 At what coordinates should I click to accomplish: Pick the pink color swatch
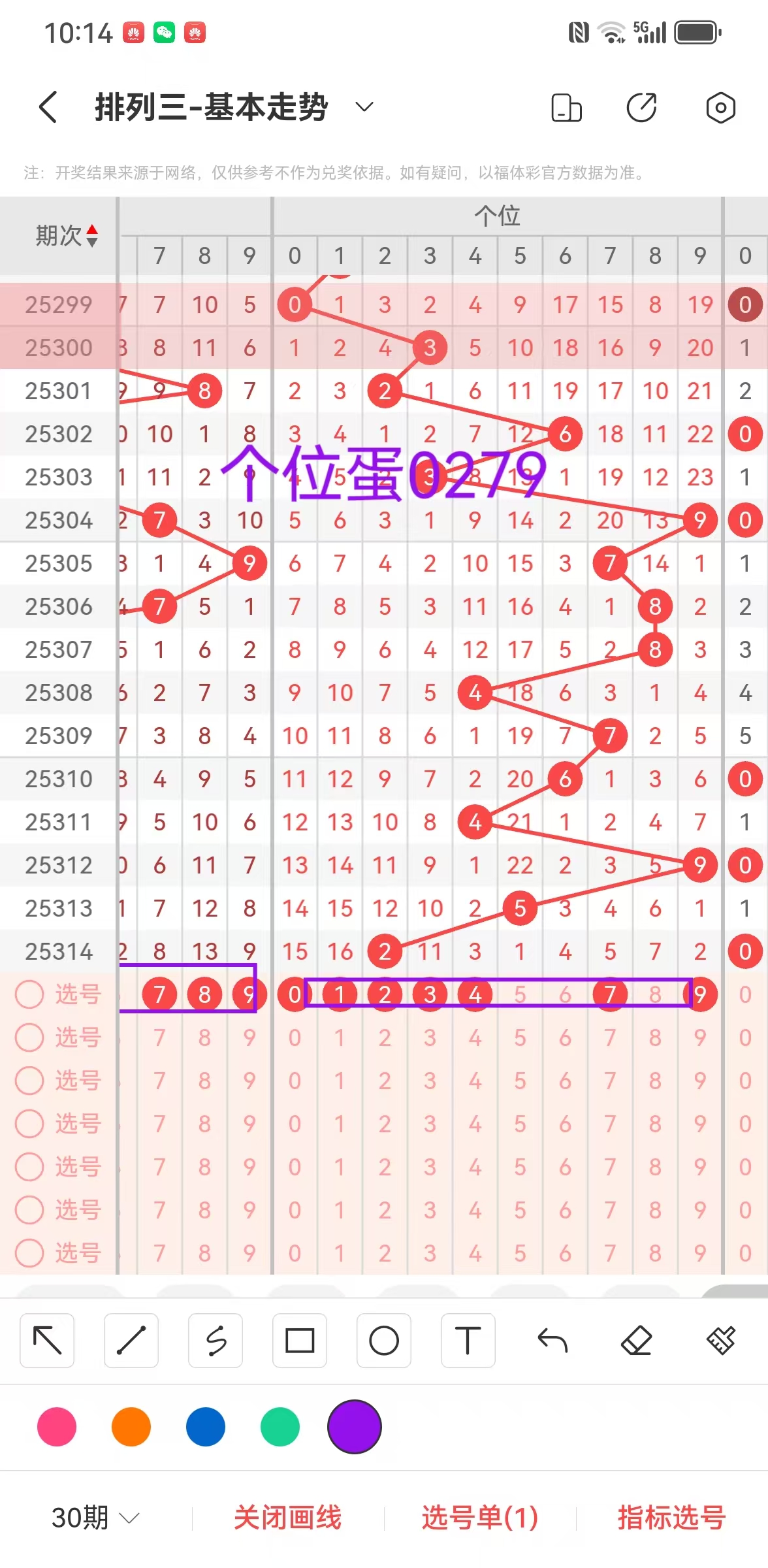57,1427
